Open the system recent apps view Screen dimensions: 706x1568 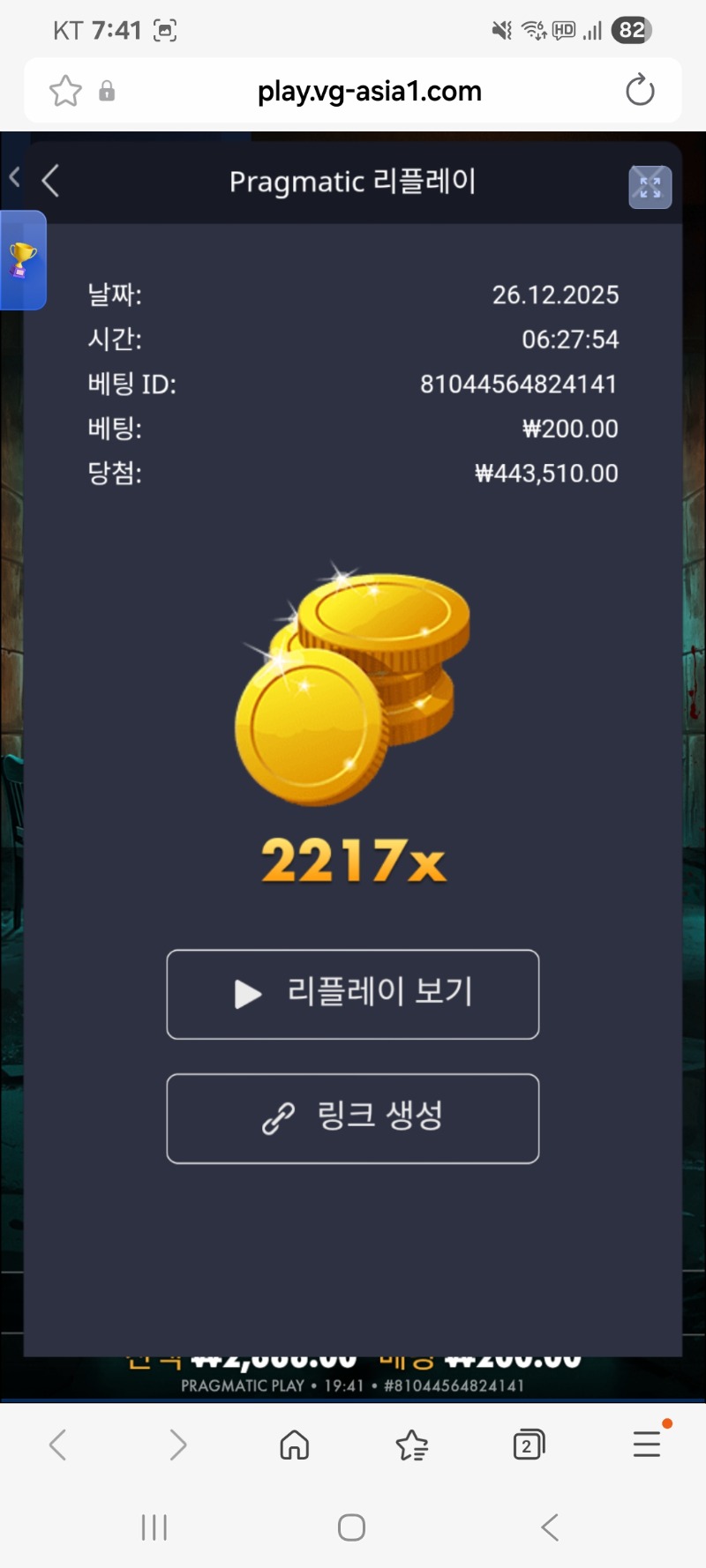tap(154, 1527)
